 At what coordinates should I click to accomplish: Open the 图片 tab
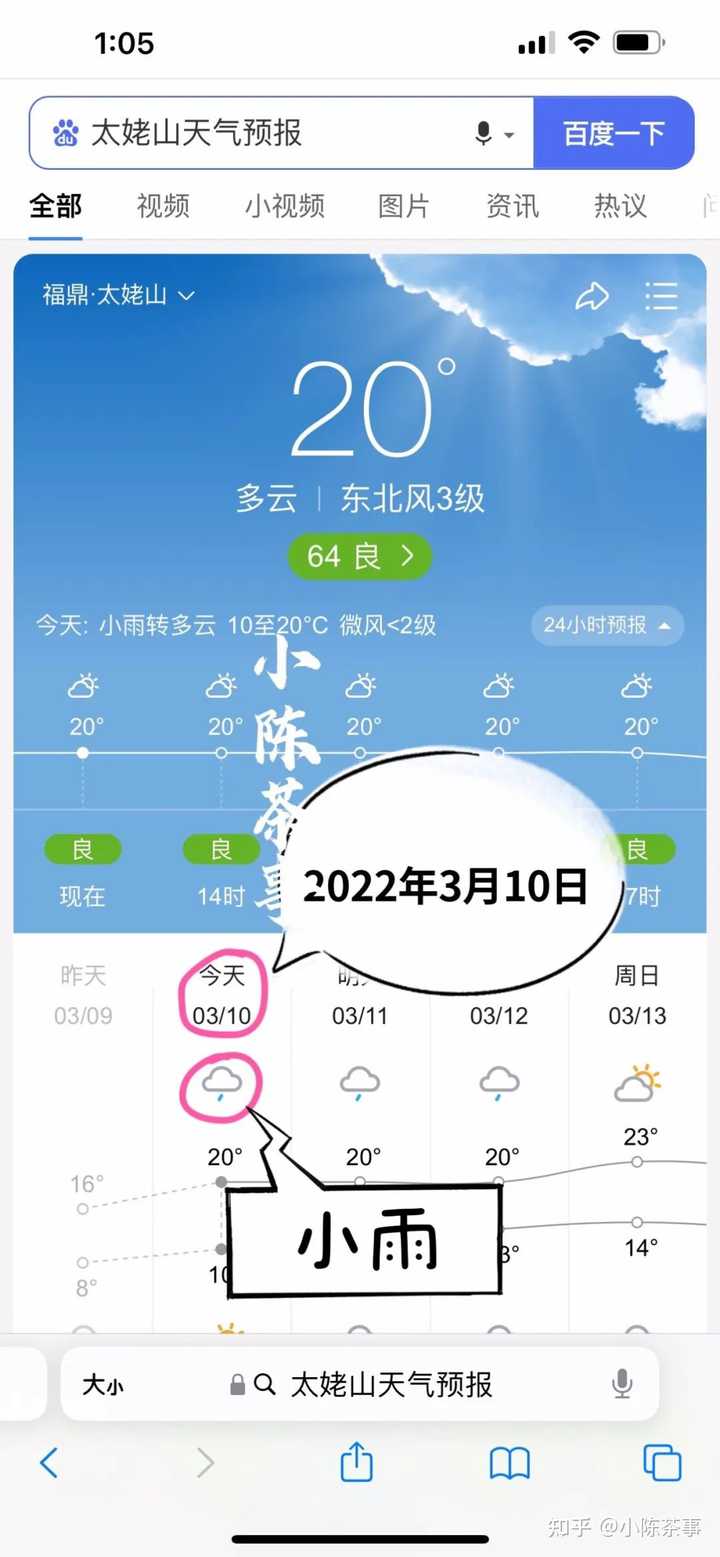[404, 206]
